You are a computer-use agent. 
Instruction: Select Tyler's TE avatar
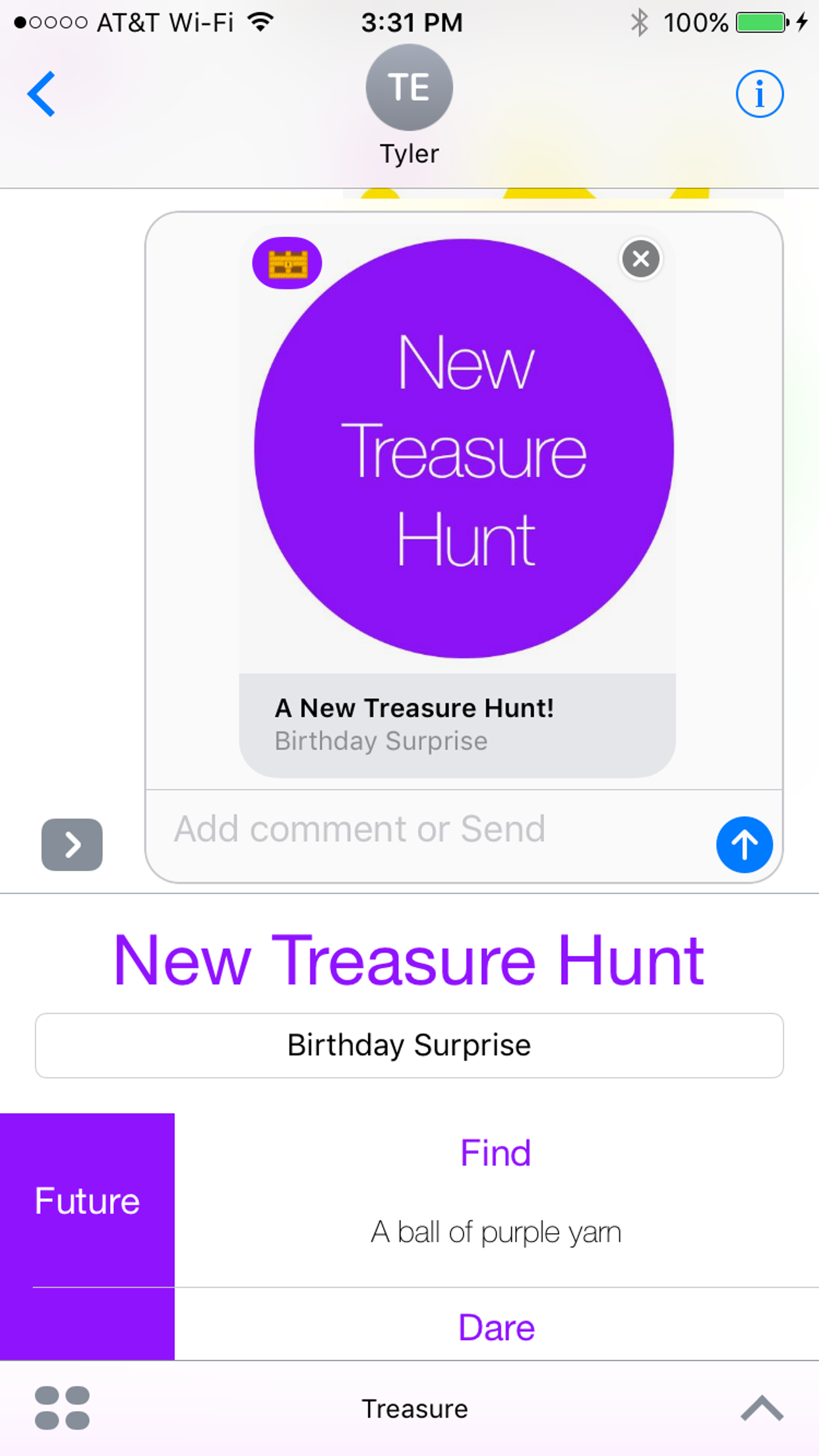(409, 87)
